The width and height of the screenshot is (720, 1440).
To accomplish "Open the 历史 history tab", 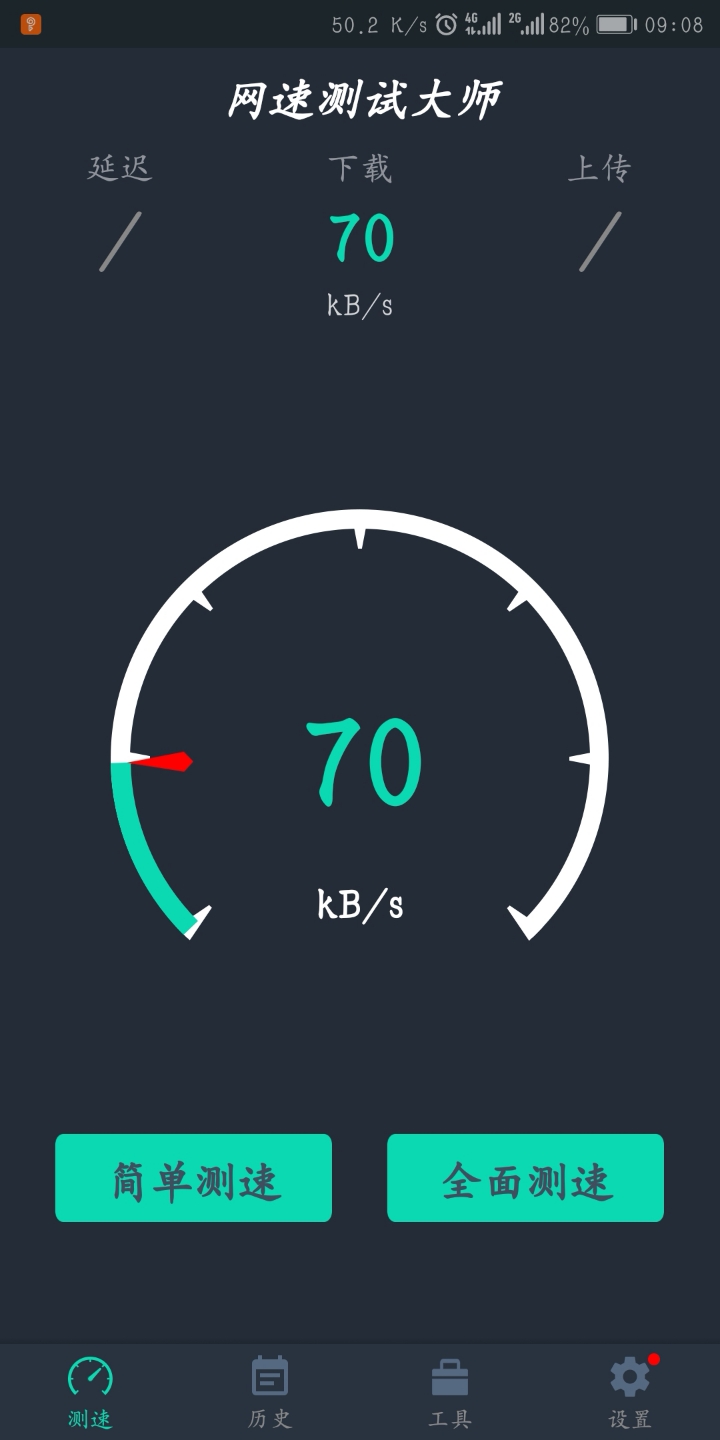I will point(270,1392).
